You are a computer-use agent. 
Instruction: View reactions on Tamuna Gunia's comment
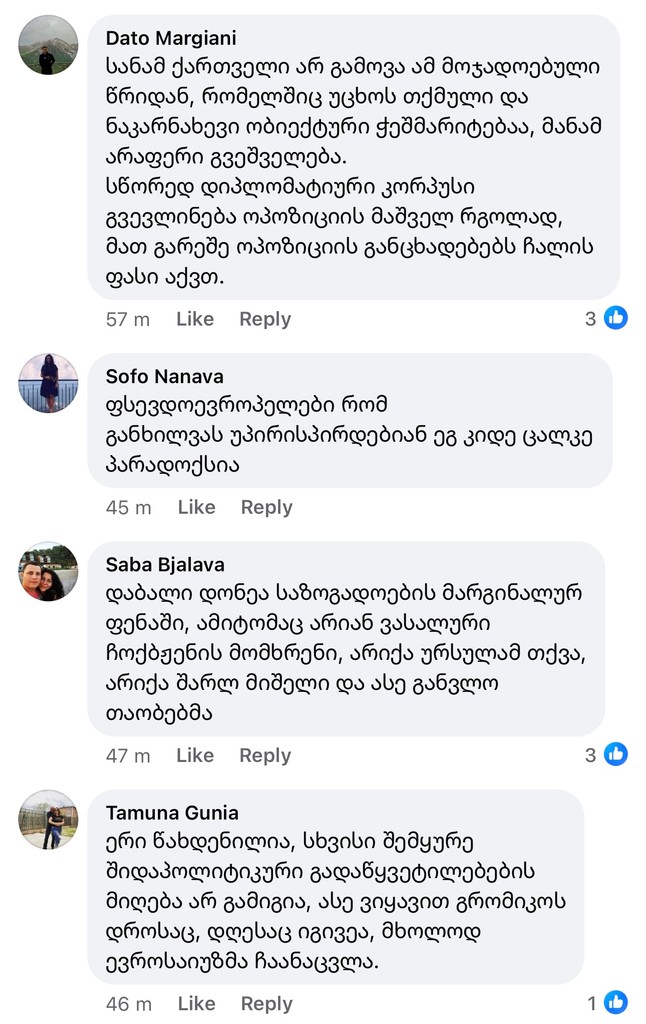[607, 1002]
